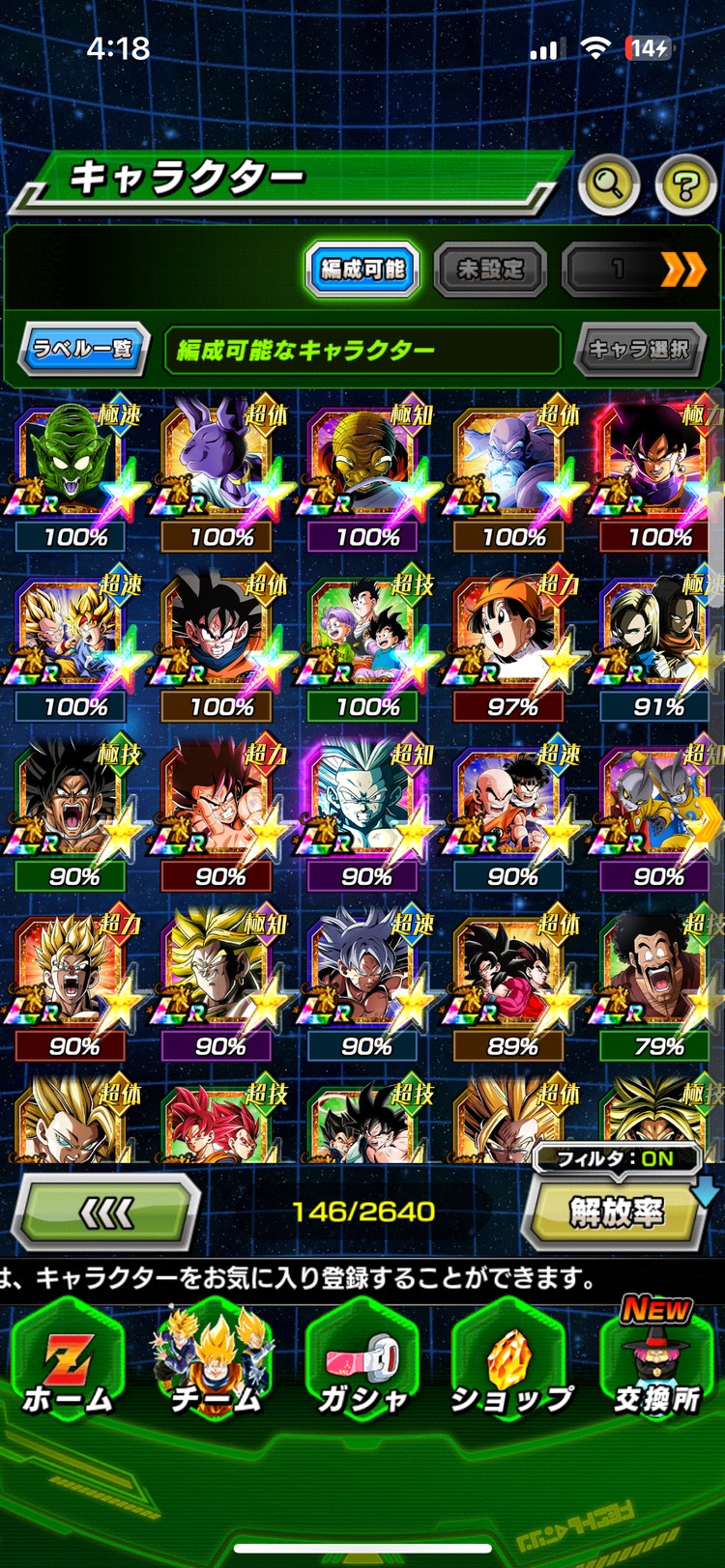
Task: Select the 編成可能 filter tab
Action: [x=362, y=269]
